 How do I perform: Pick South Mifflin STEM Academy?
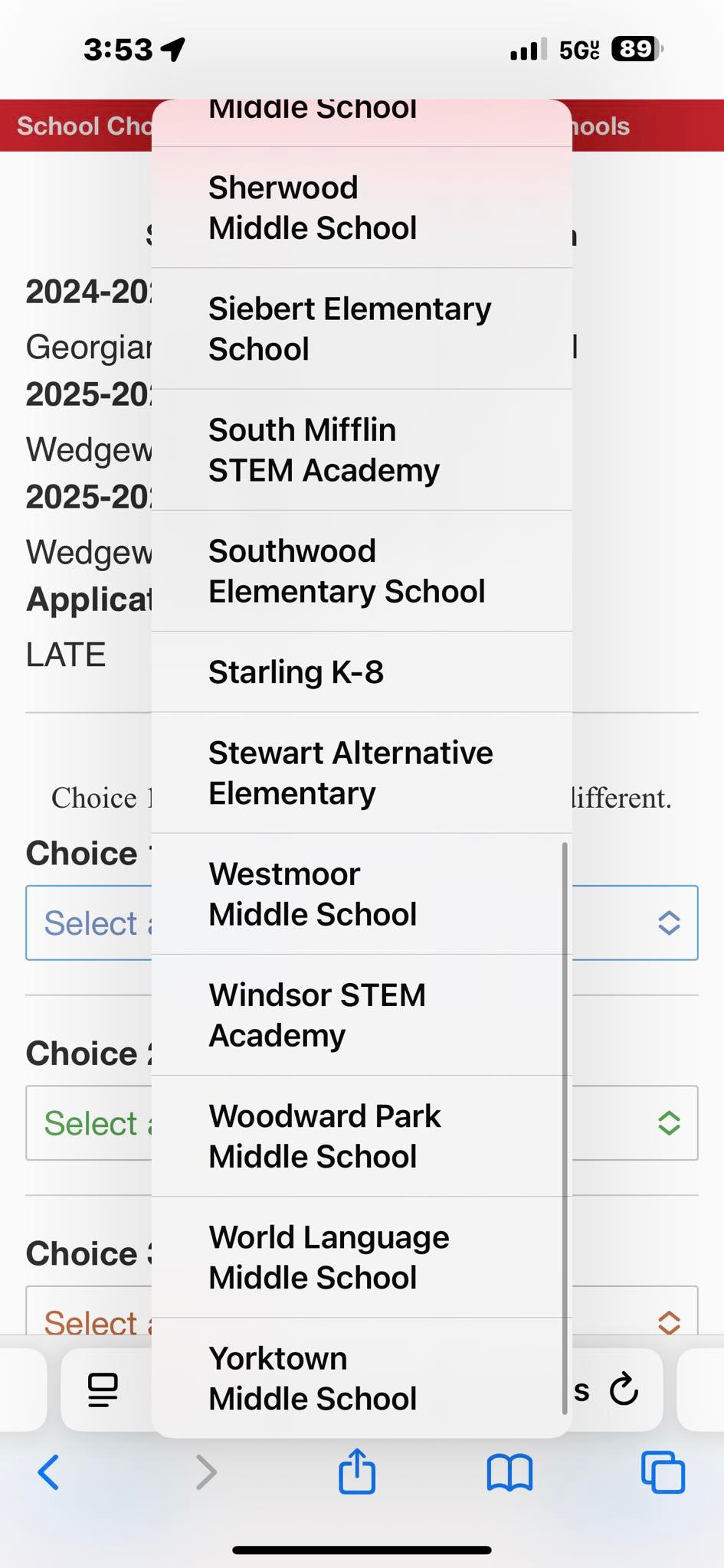pos(362,449)
